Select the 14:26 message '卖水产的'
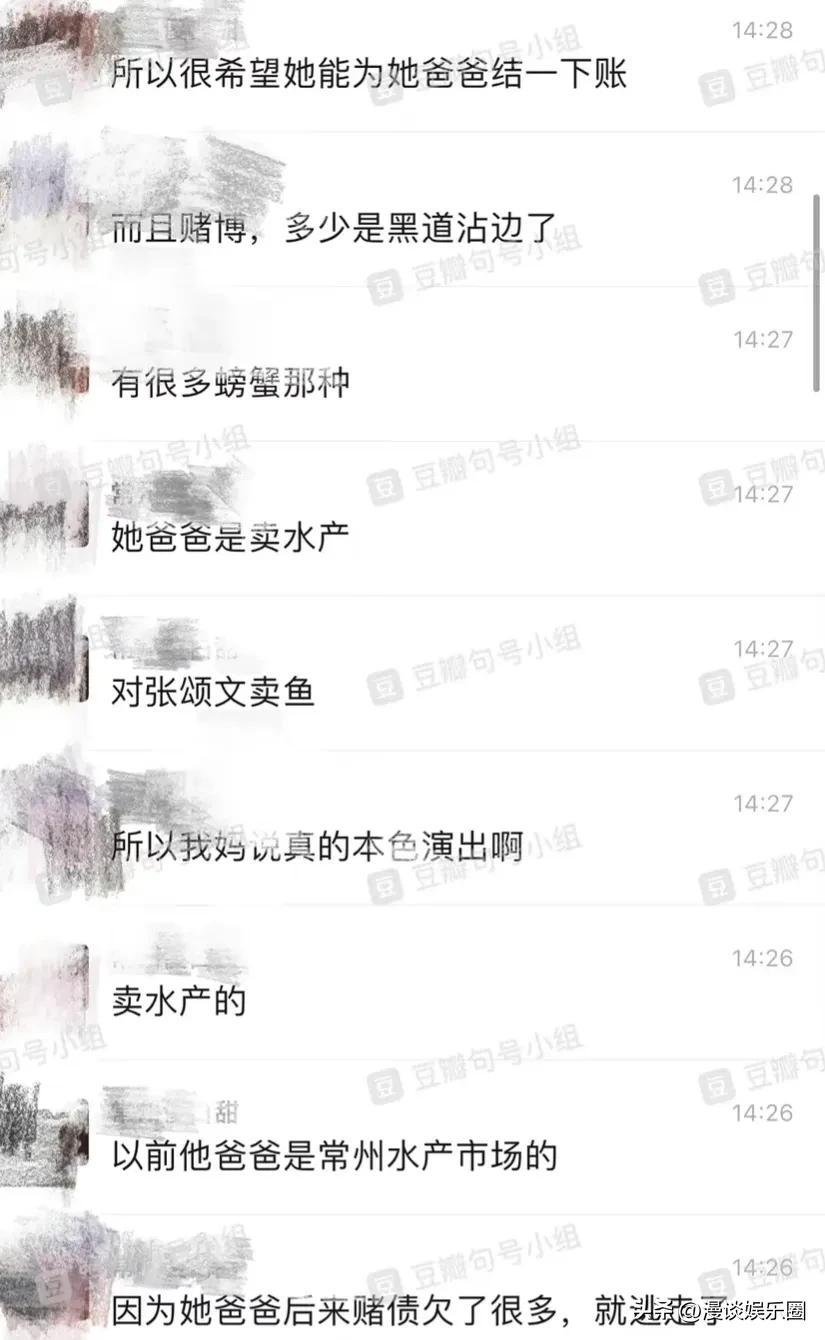 178,1001
